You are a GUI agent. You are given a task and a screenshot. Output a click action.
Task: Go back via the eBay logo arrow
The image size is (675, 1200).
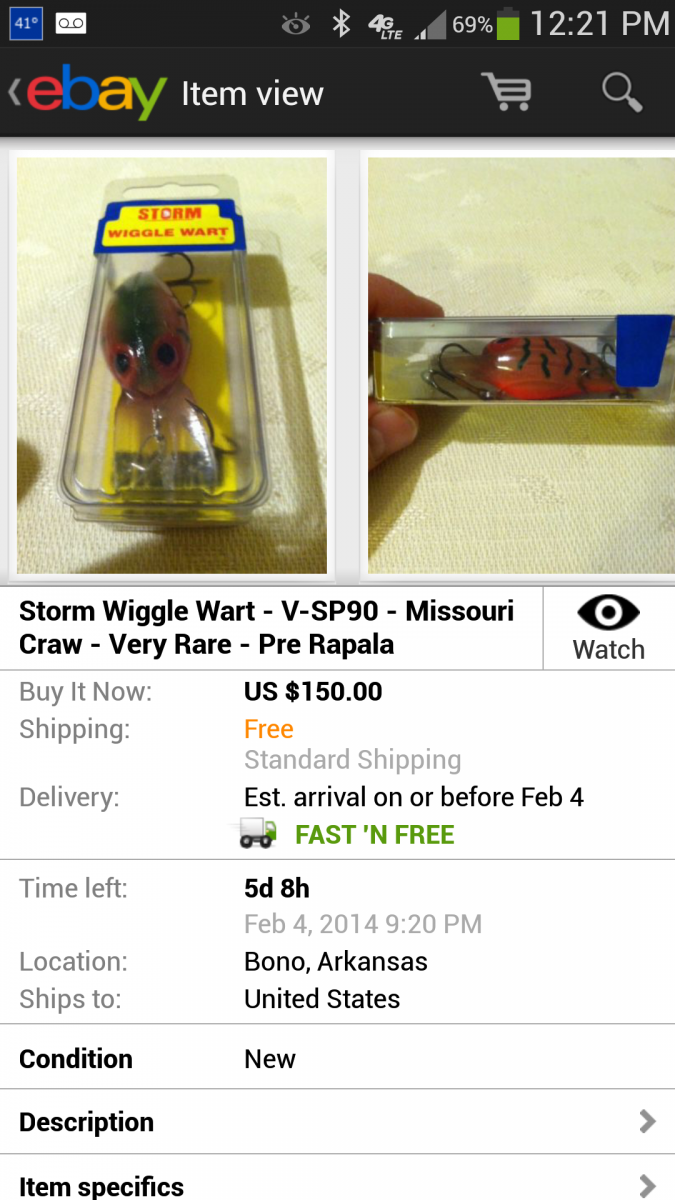point(86,93)
